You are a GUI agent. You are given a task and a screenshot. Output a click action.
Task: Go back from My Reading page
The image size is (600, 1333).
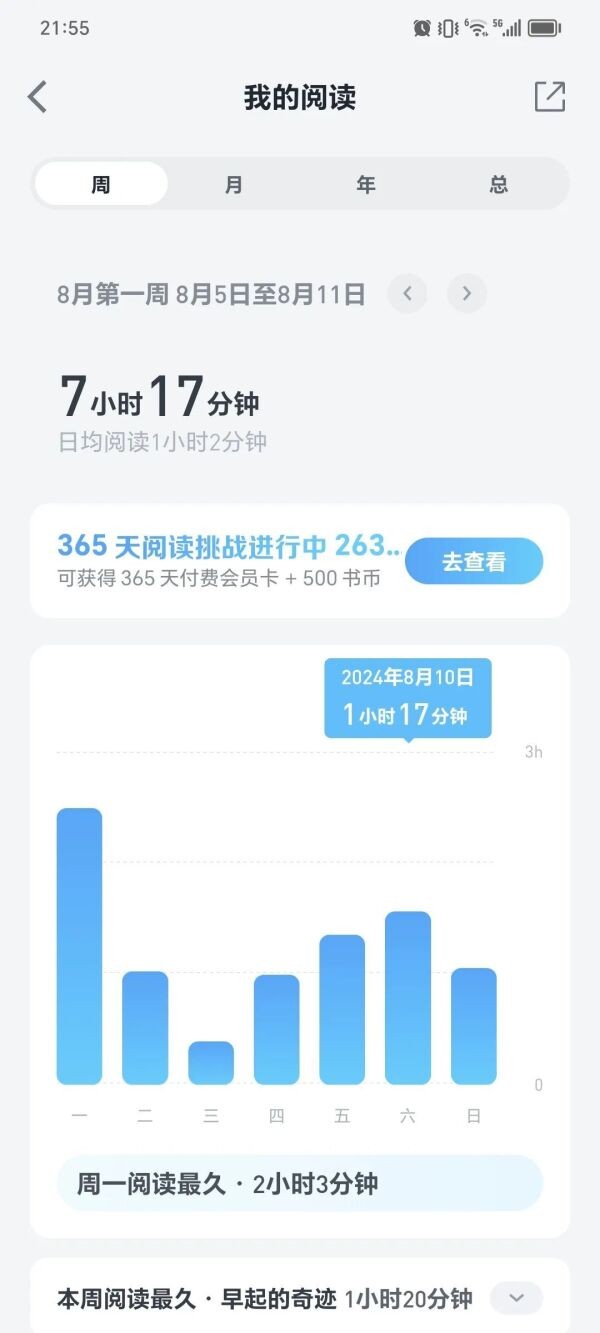tap(37, 97)
